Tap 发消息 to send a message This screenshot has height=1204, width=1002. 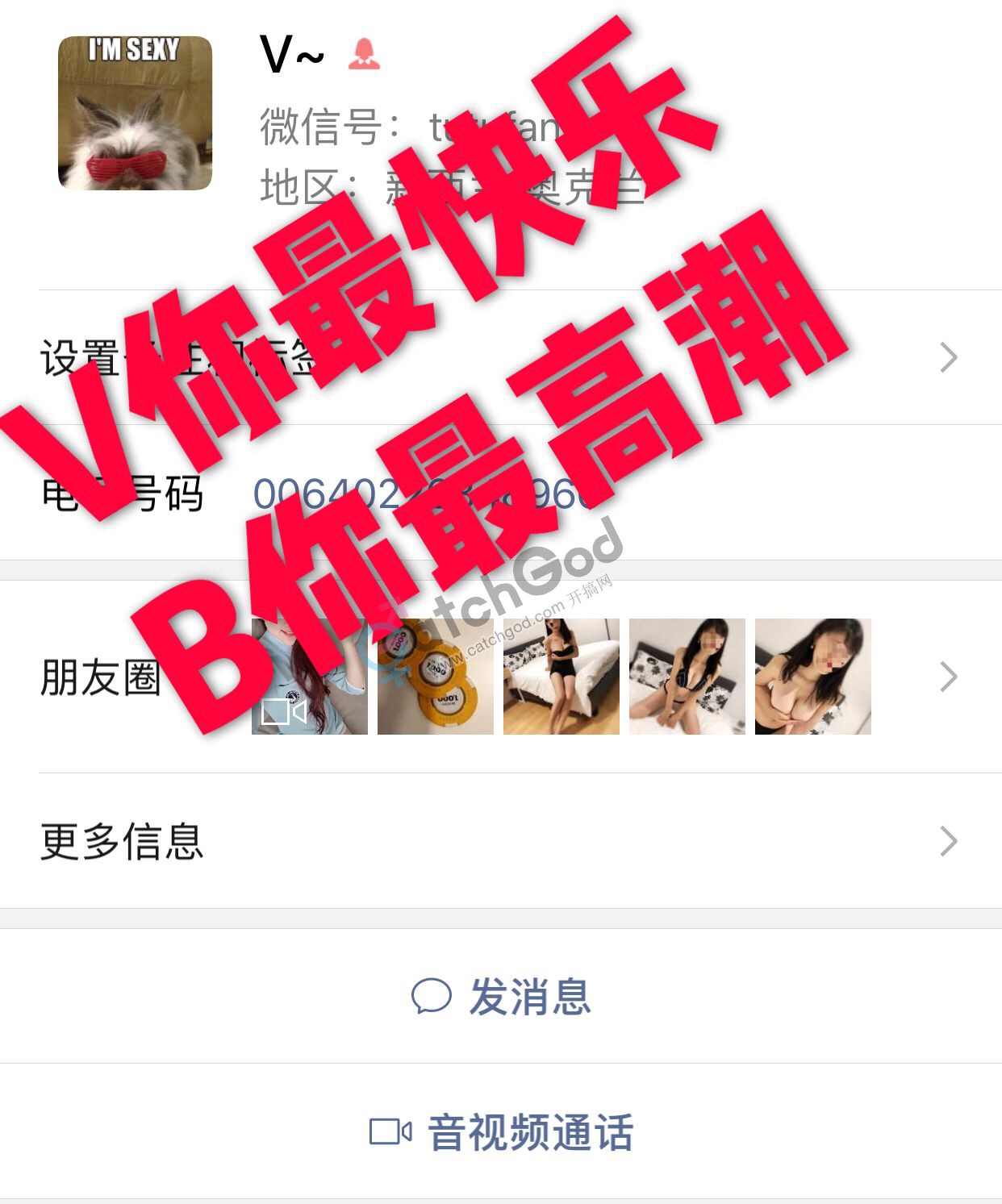[501, 997]
